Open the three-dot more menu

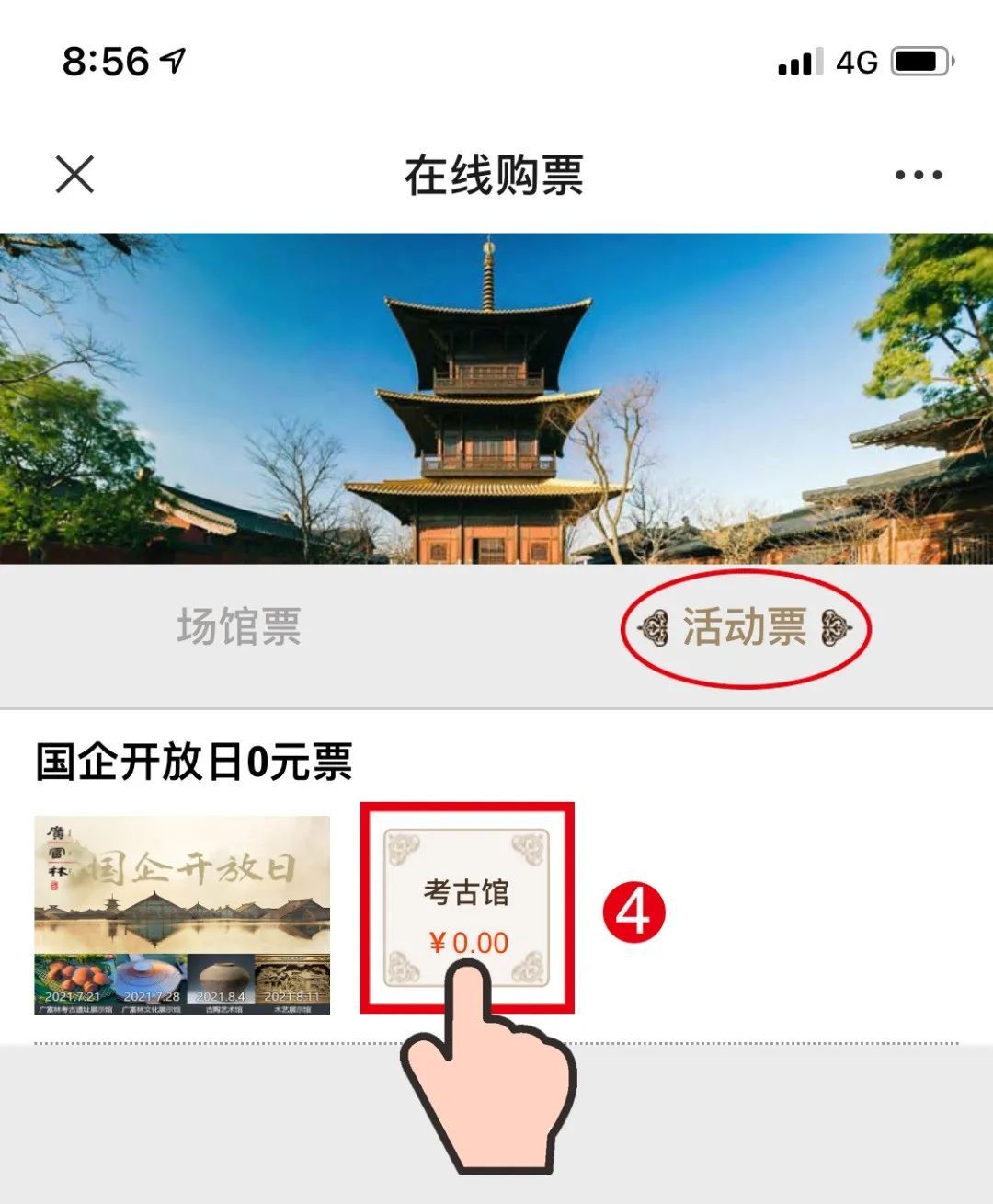click(918, 175)
